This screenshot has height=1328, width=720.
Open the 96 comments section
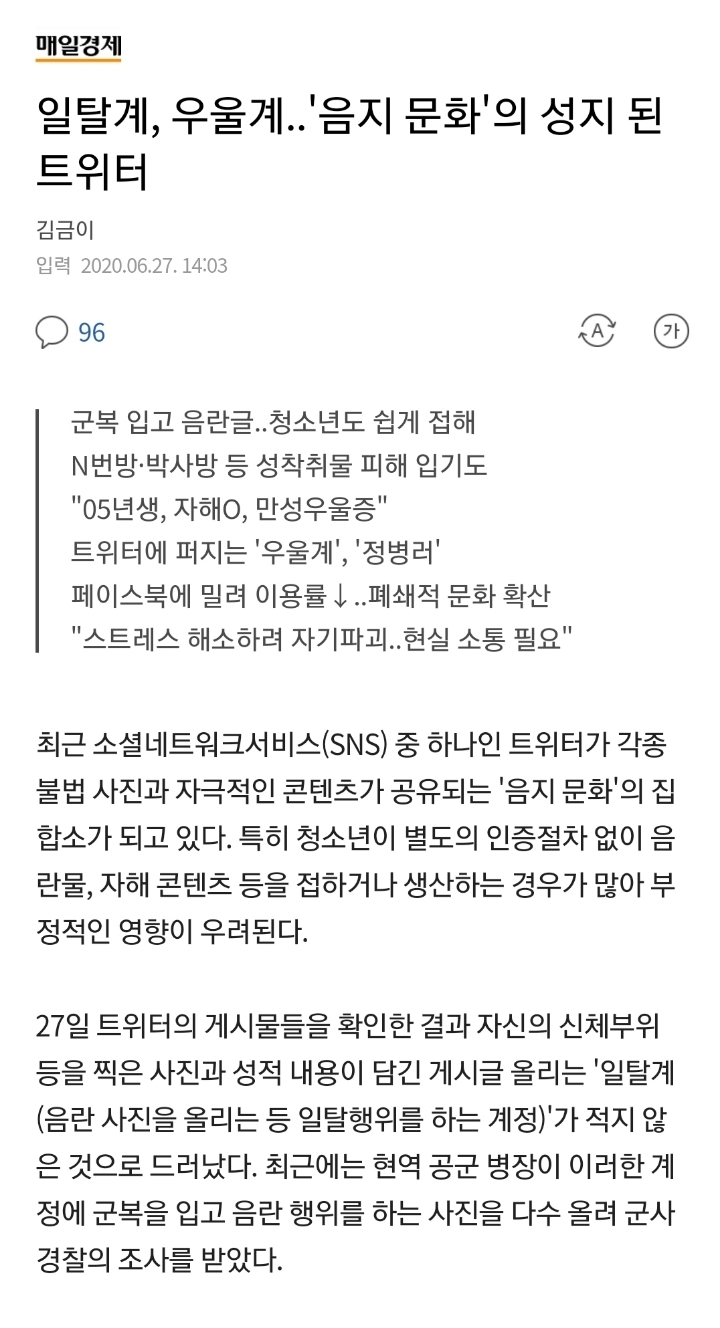(70, 332)
